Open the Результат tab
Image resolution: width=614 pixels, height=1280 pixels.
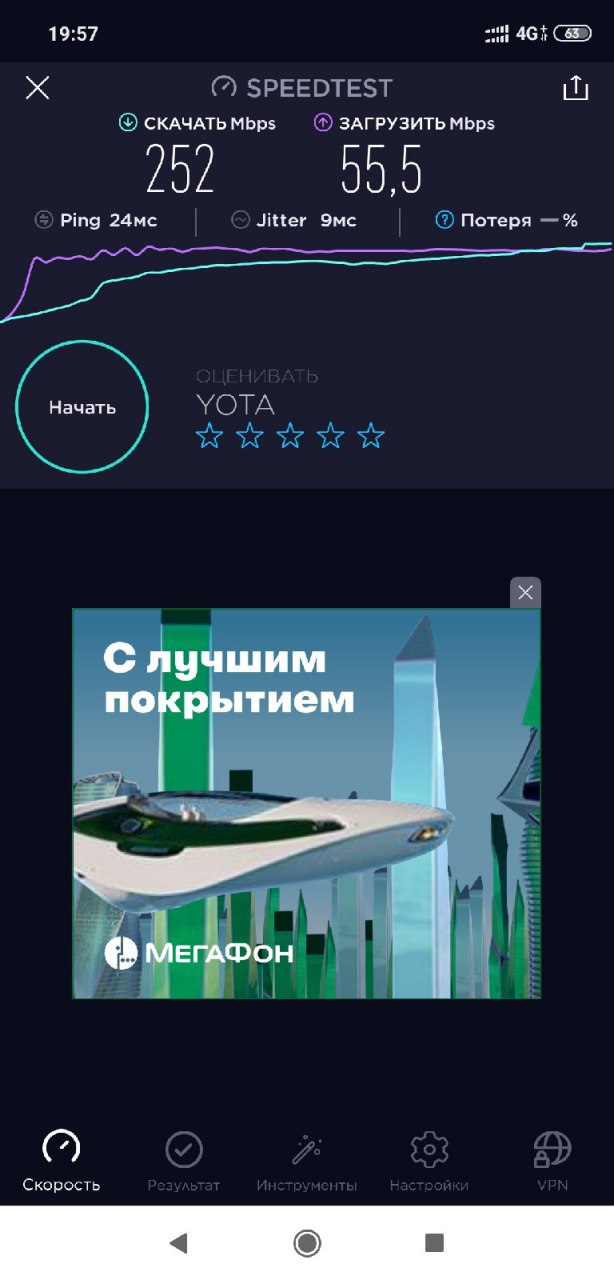coord(184,1160)
